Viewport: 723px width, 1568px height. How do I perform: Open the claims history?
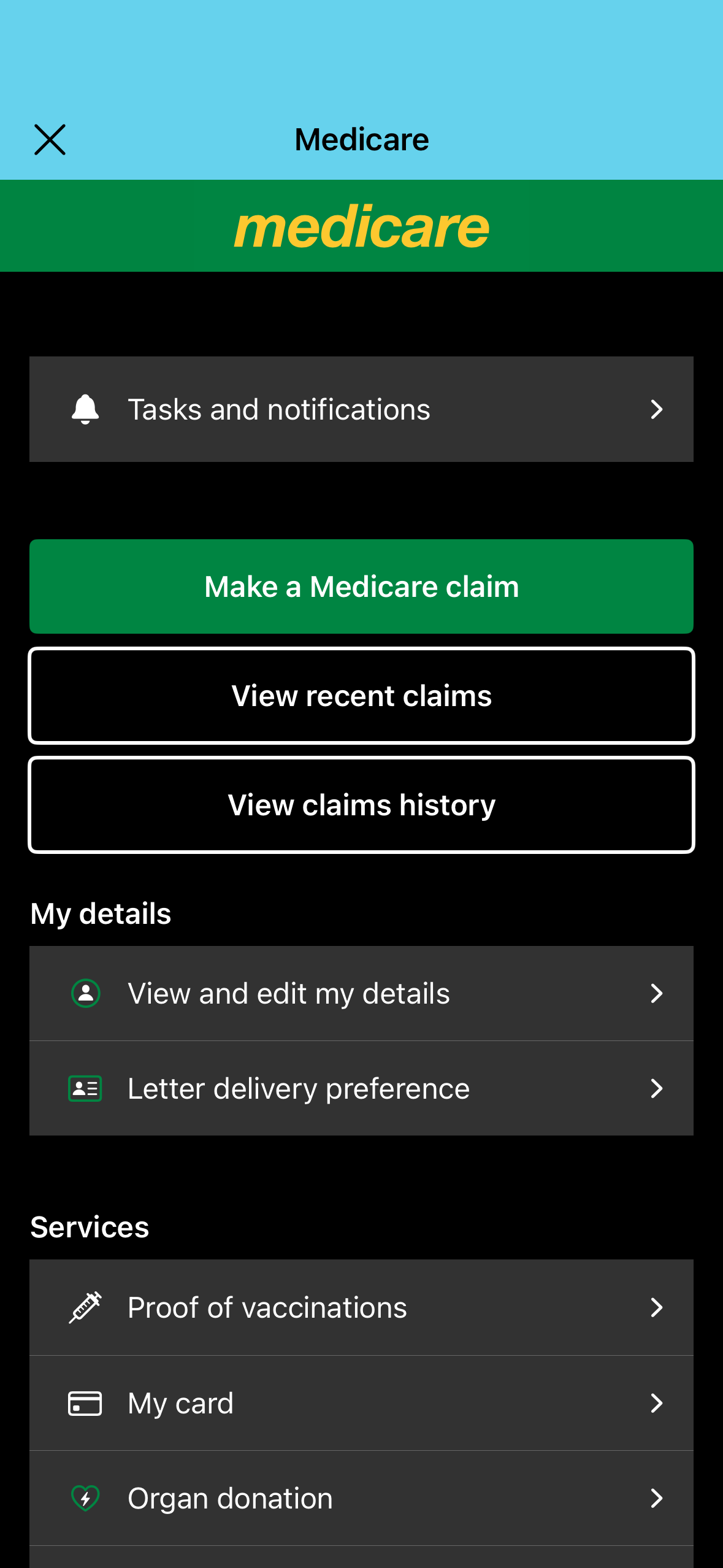coord(361,805)
